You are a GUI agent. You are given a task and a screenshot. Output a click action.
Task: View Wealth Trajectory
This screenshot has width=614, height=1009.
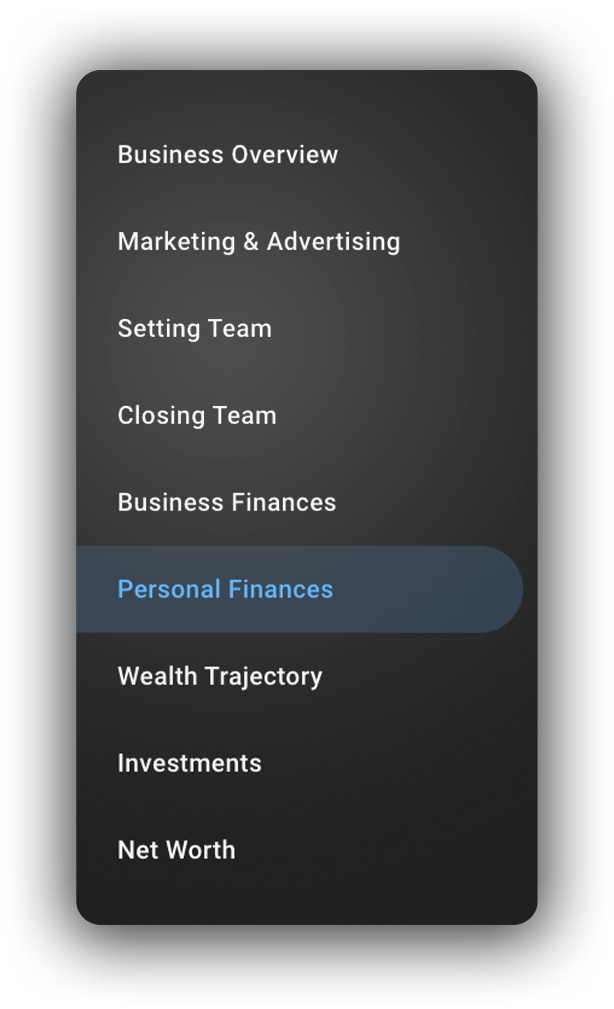click(x=220, y=677)
